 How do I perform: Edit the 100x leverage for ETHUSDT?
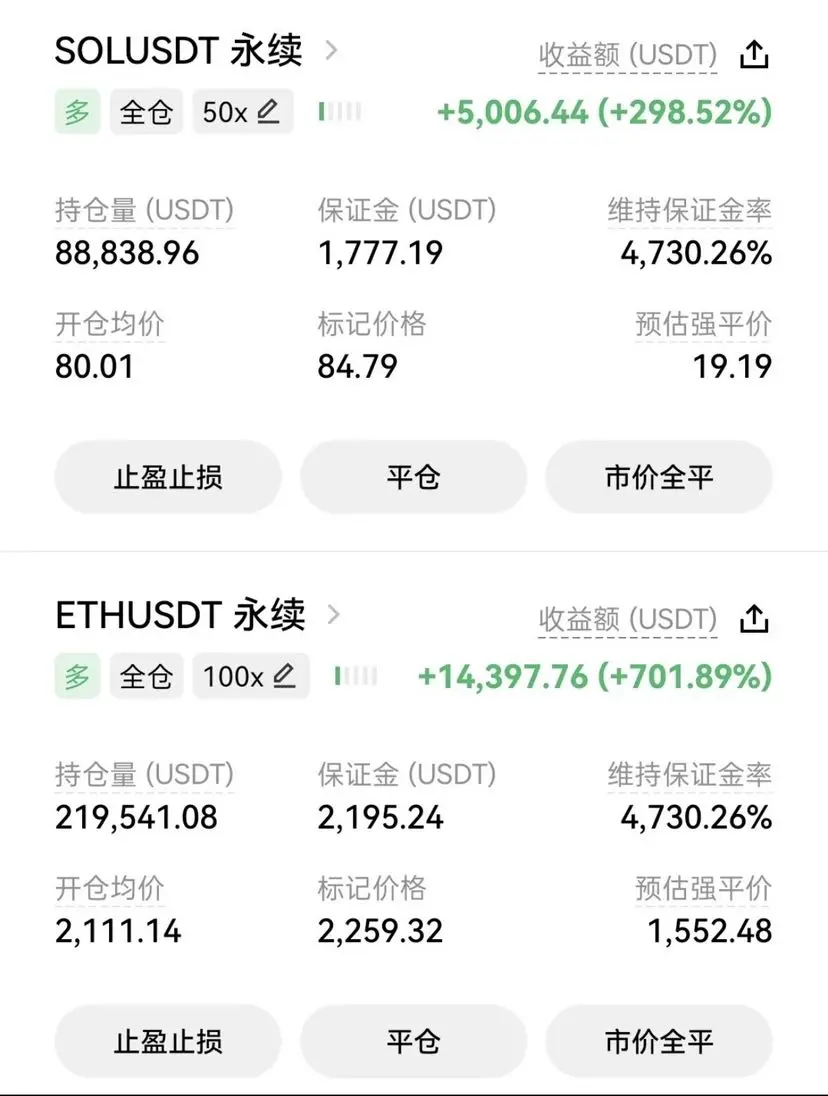(250, 676)
